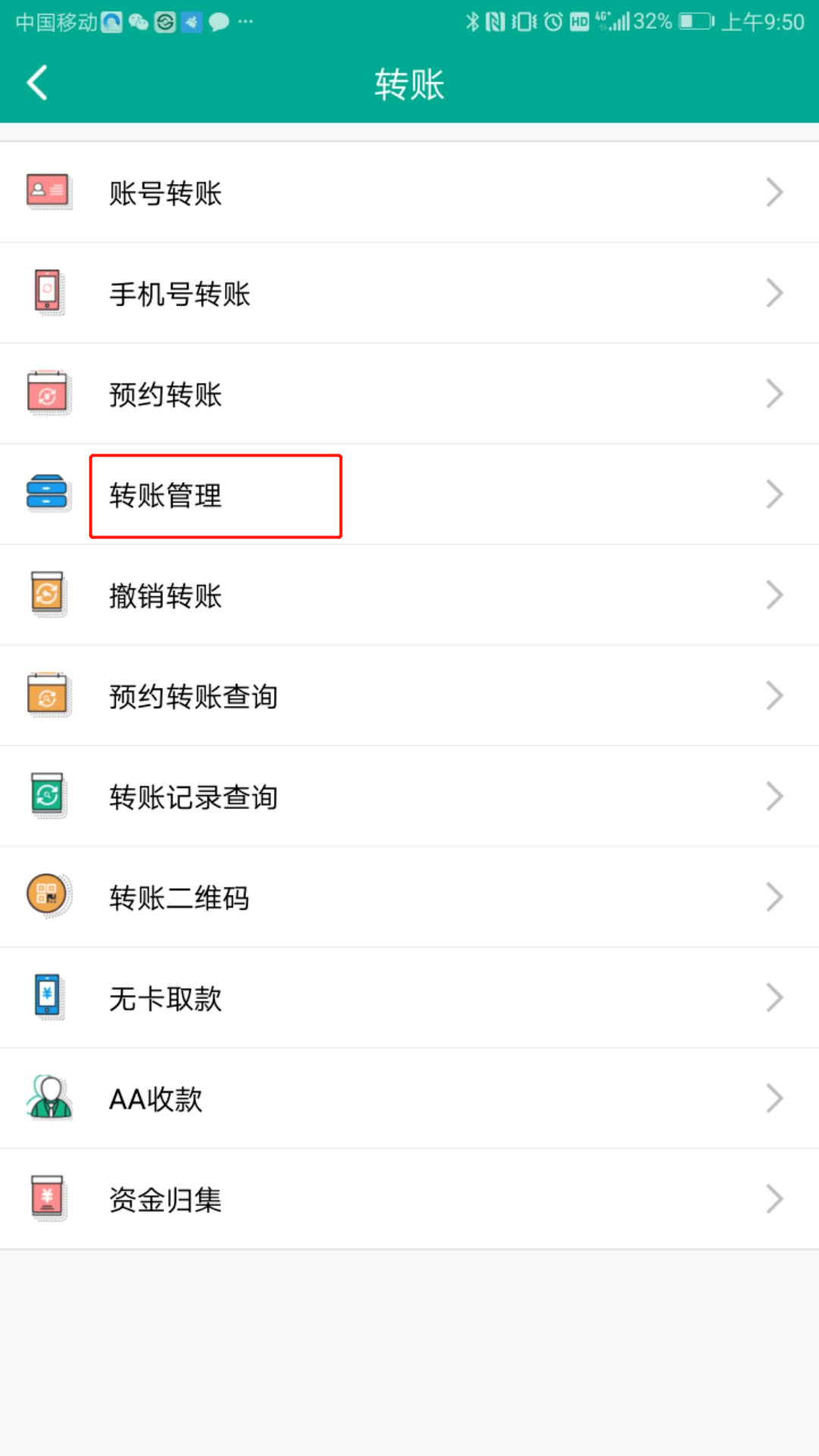Open 转账二维码
This screenshot has width=819, height=1456.
(x=409, y=897)
